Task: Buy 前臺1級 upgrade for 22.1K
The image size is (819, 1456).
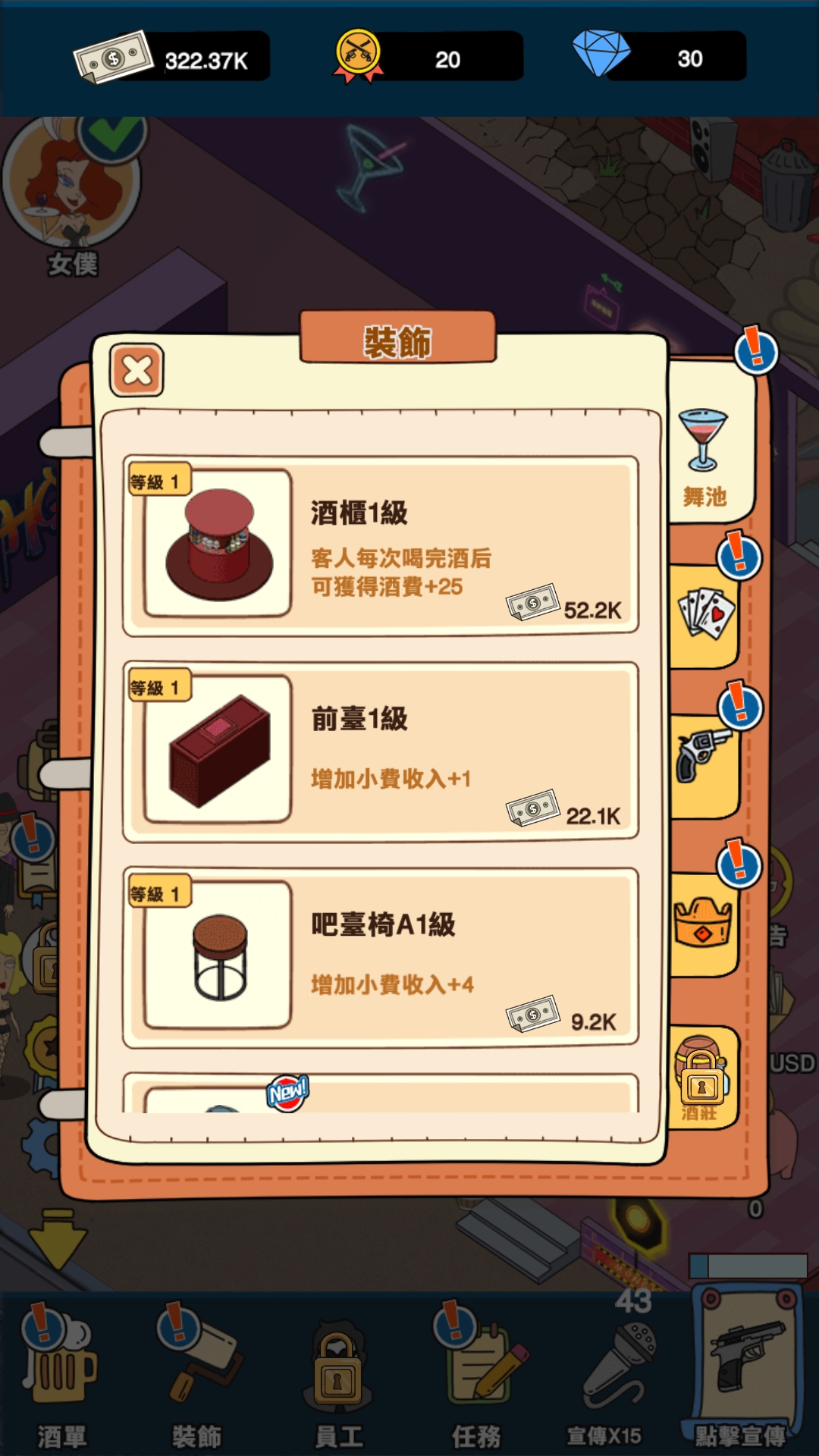Action: click(x=564, y=812)
